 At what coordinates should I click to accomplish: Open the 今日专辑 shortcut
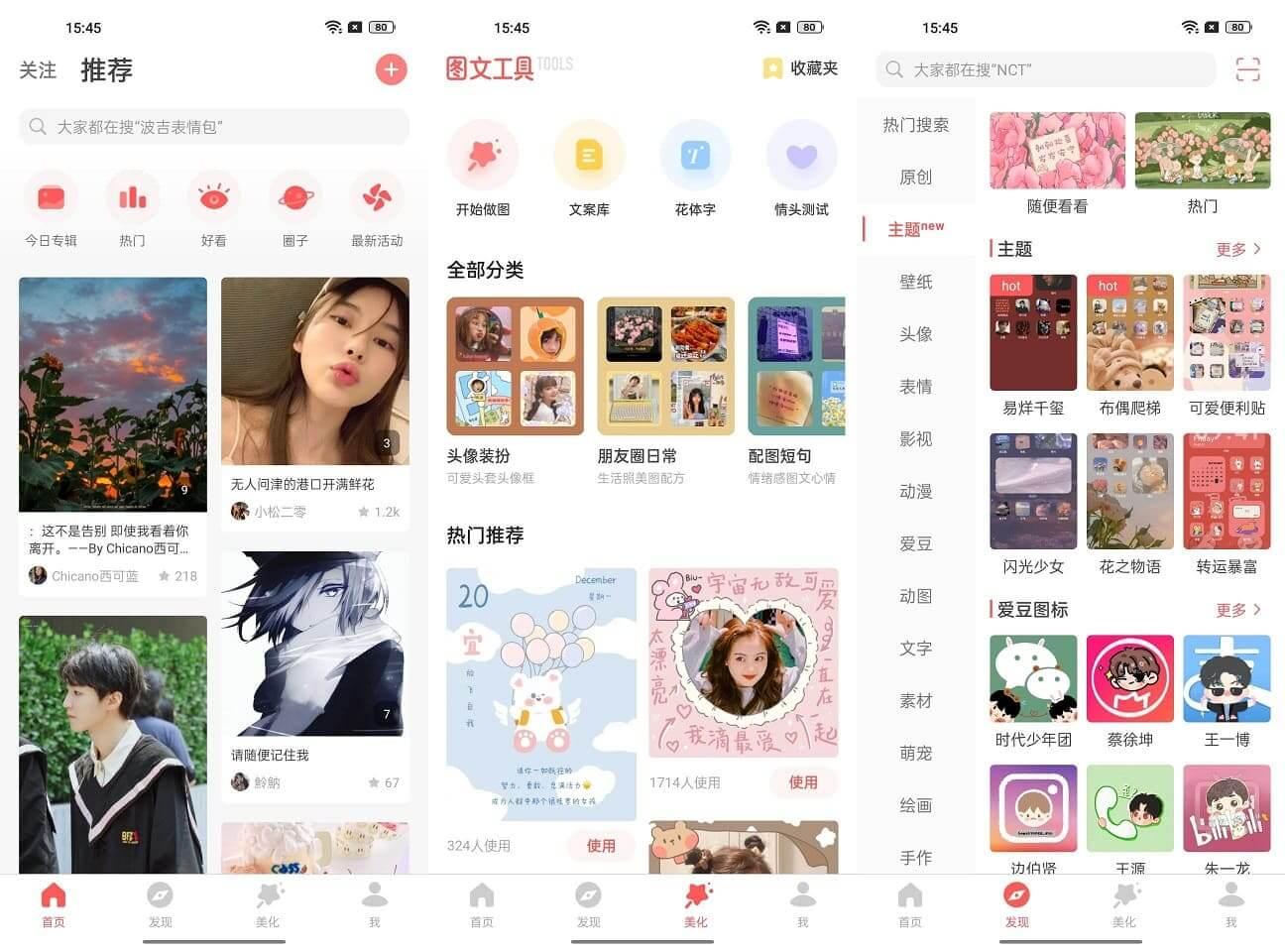pos(51,208)
